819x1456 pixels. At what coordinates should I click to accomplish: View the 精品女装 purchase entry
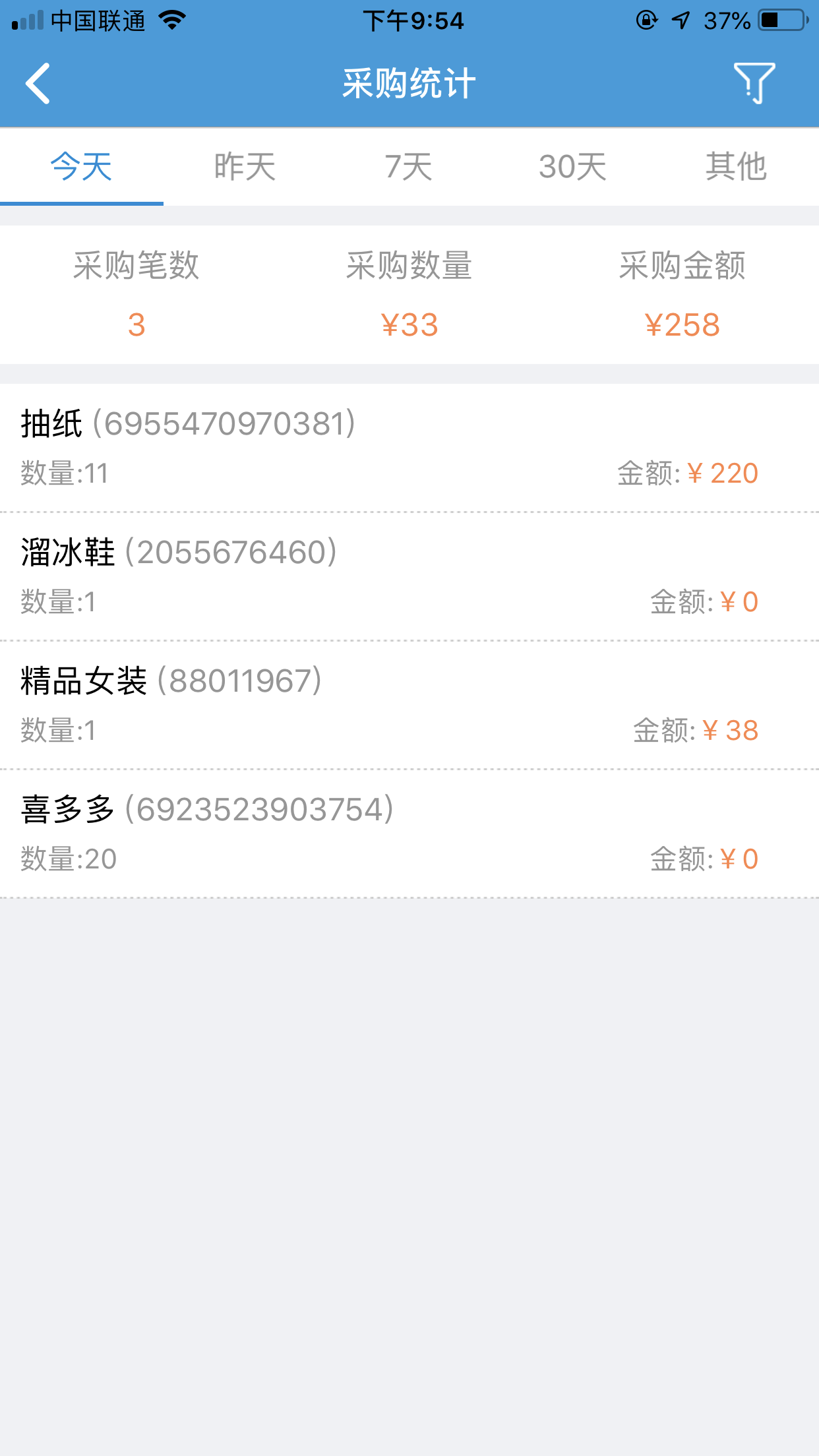click(x=409, y=705)
